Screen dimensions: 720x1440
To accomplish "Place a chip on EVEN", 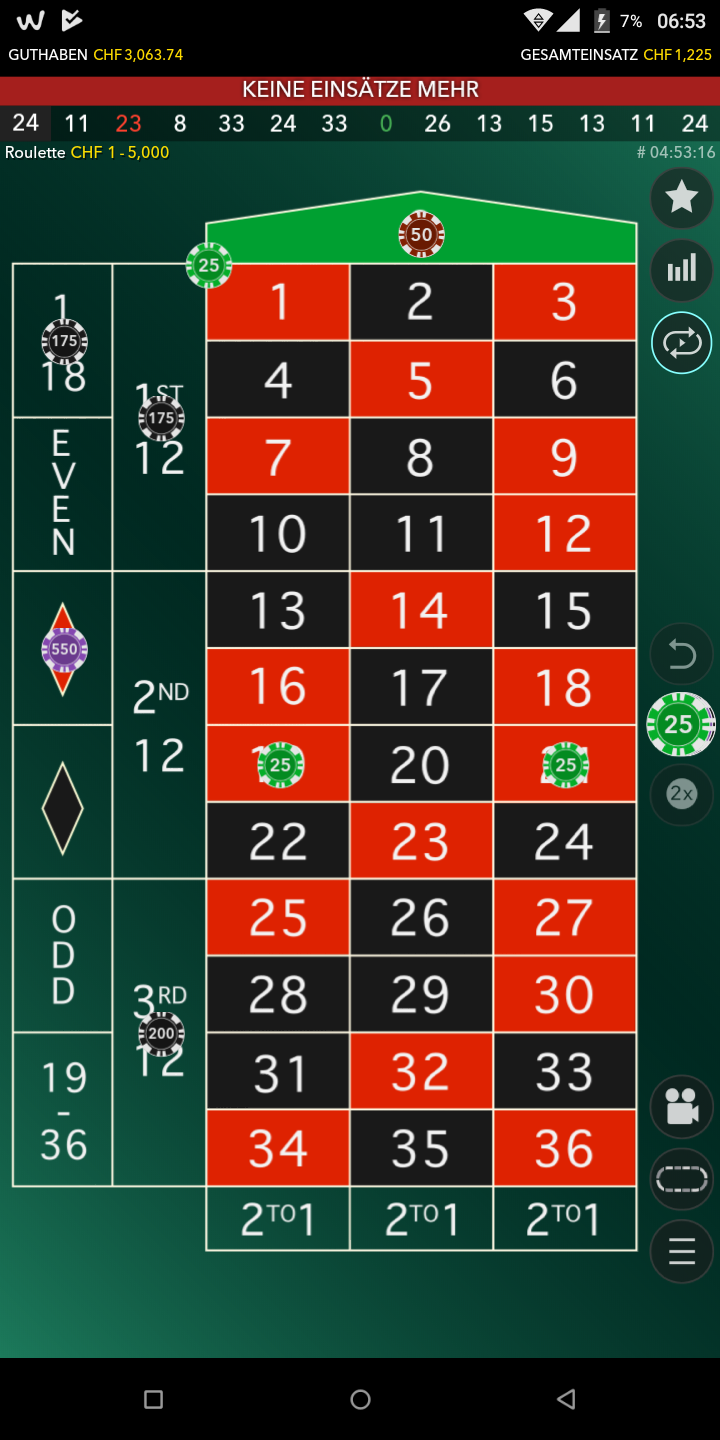I will [x=62, y=494].
